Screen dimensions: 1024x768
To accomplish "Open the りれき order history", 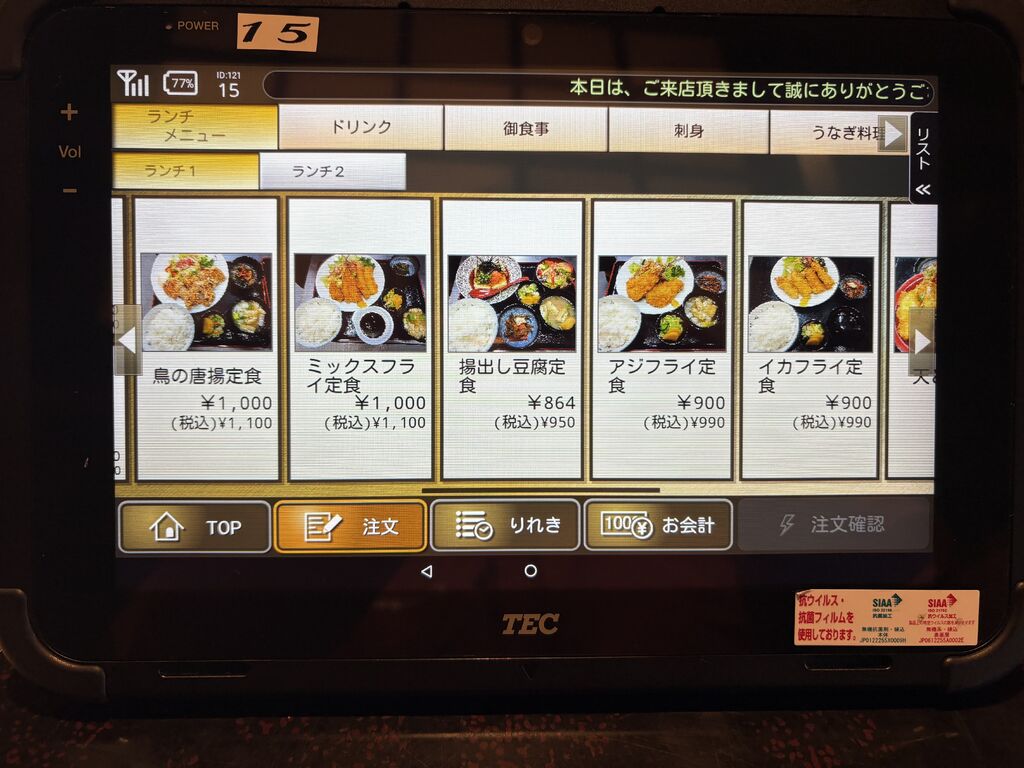I will (x=505, y=526).
